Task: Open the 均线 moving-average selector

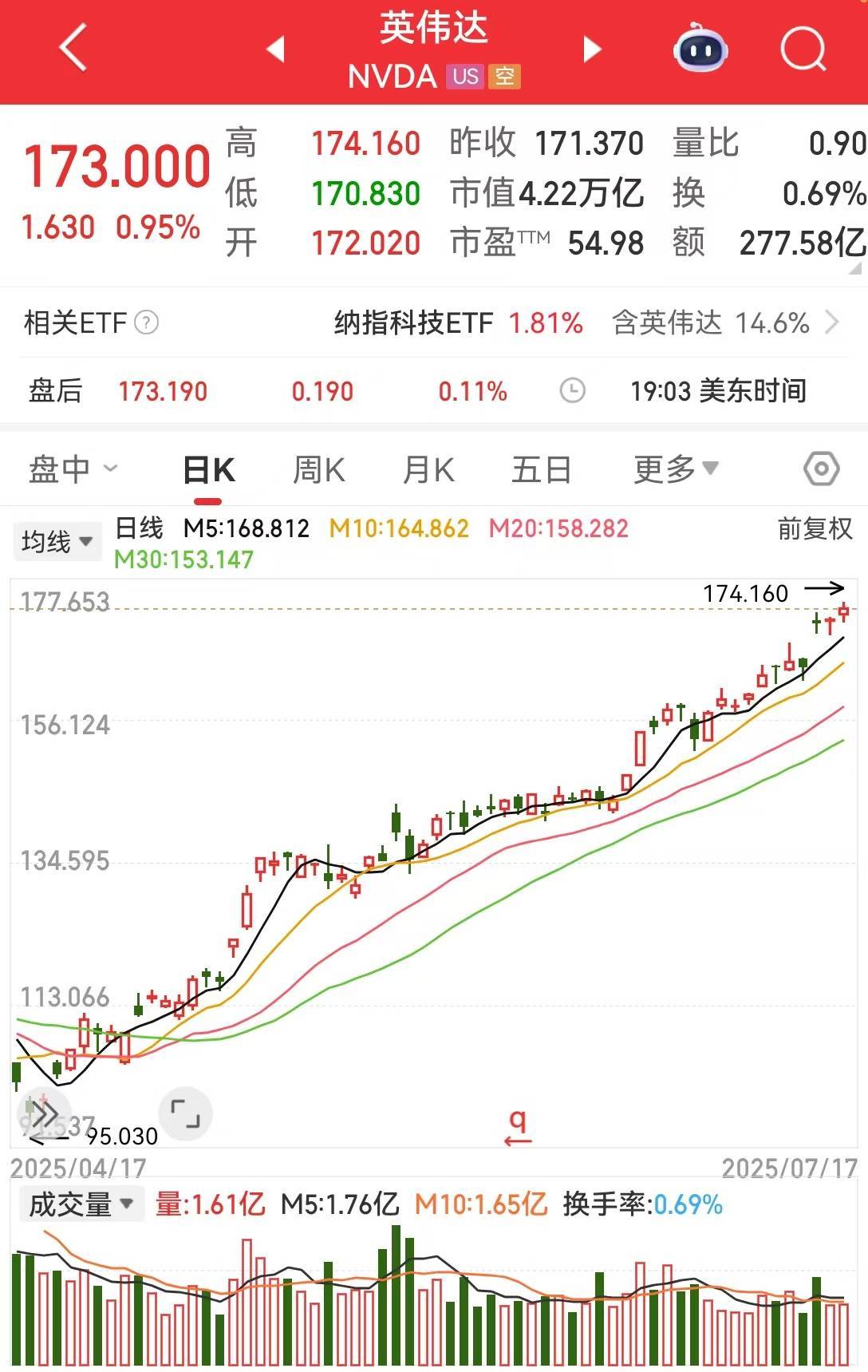Action: tap(57, 540)
